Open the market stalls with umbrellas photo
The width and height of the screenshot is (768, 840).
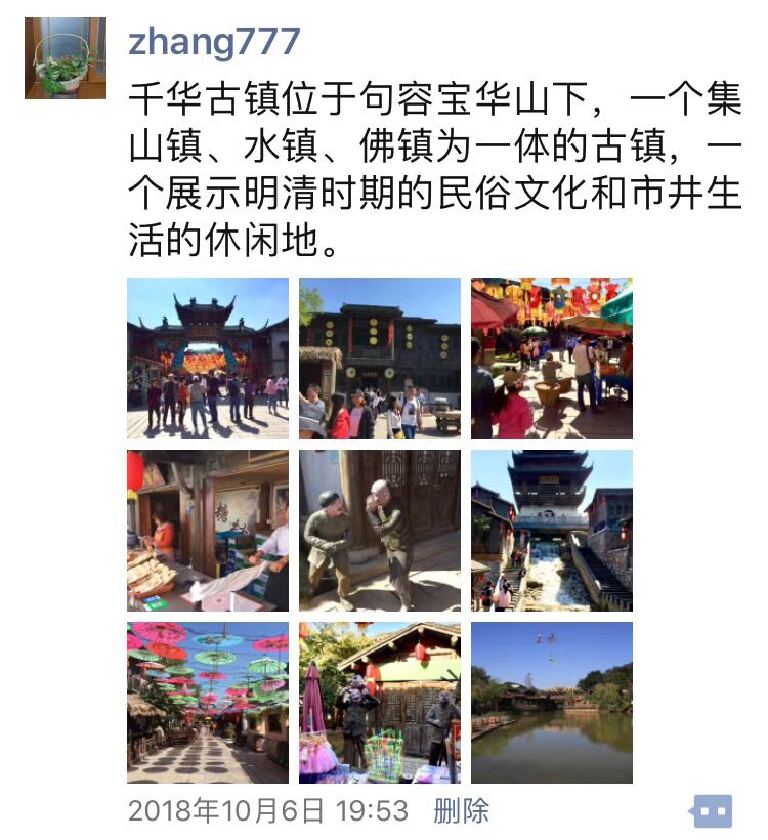click(552, 358)
